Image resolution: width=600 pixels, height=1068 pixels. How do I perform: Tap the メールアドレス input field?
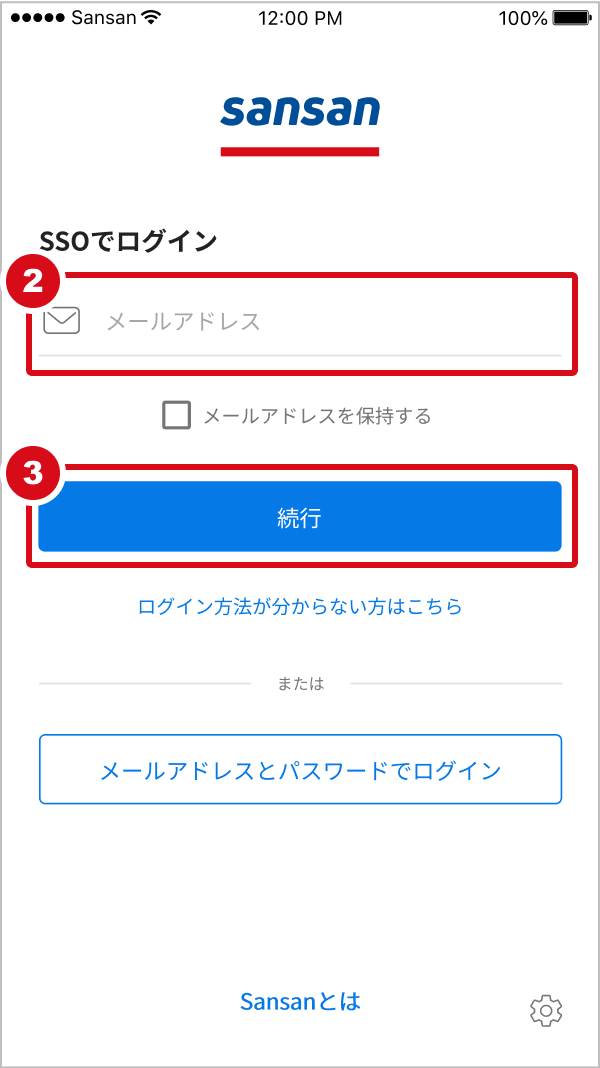click(320, 322)
